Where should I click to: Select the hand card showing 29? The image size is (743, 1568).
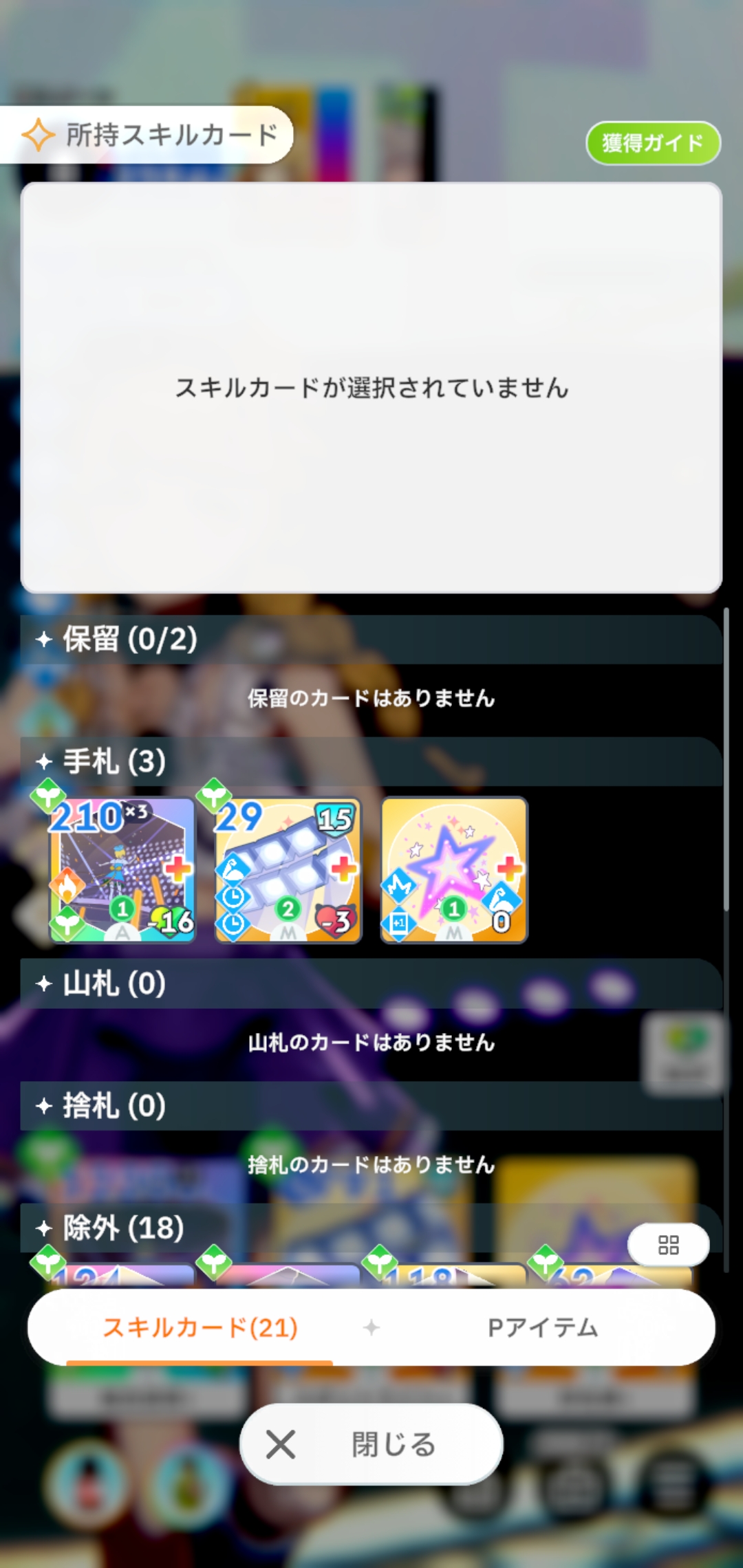288,869
